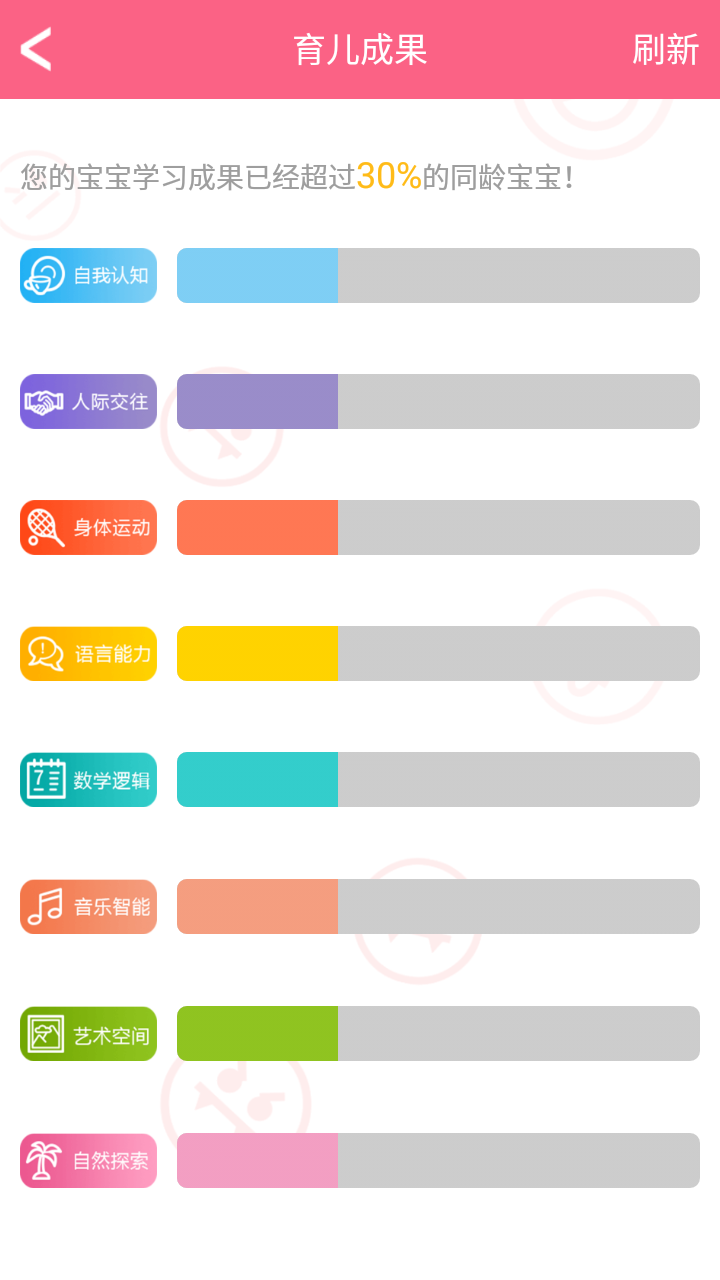This screenshot has height=1280, width=720.
Task: Open the 人际交往 category
Action: point(89,401)
